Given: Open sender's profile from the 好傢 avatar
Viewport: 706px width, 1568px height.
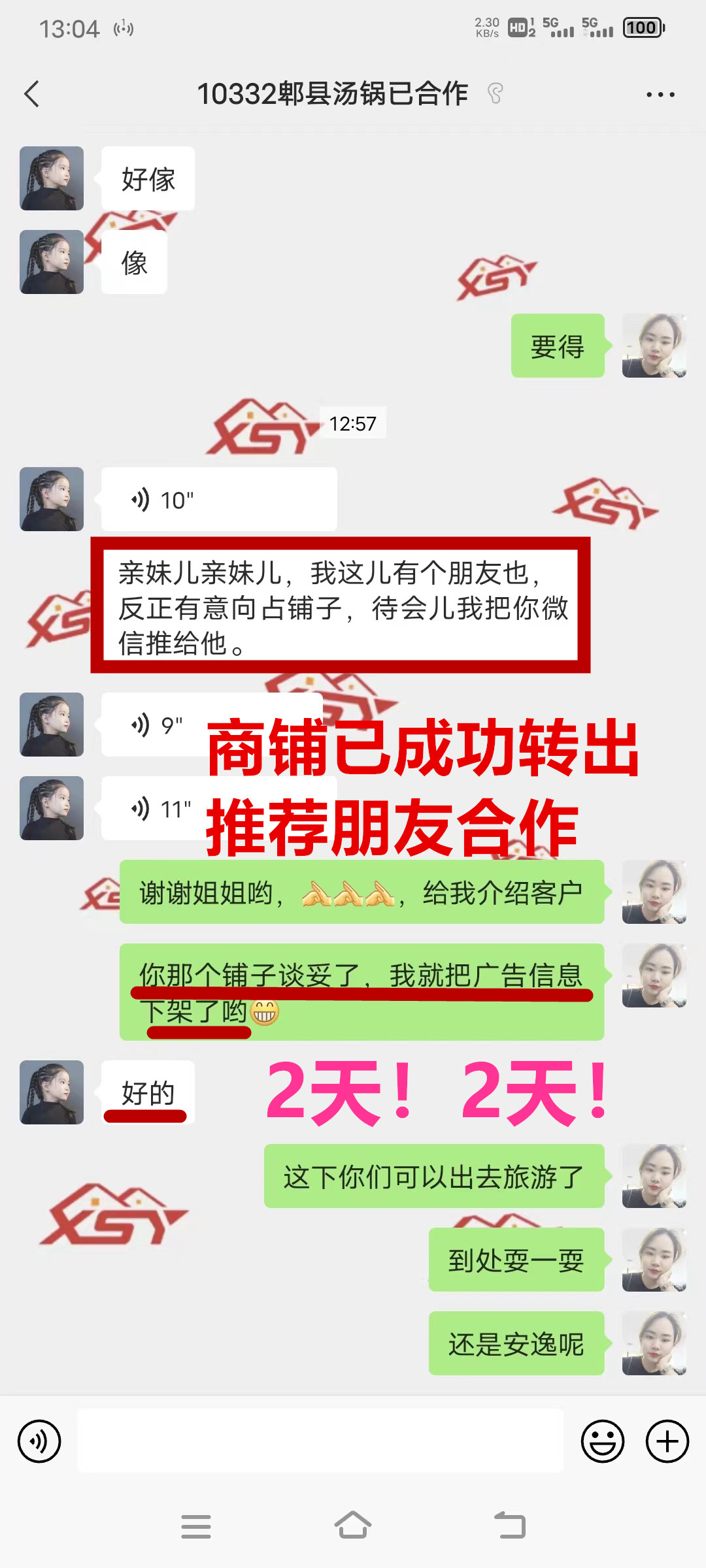Looking at the screenshot, I should point(52,178).
